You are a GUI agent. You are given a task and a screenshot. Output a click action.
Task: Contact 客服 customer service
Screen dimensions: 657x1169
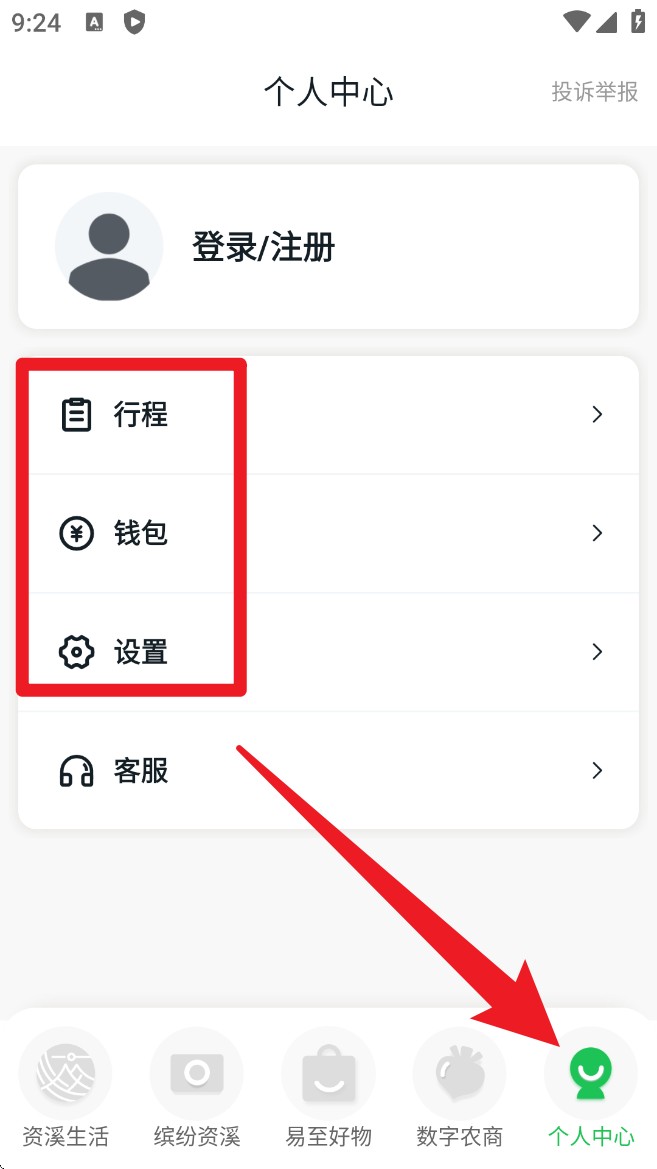coord(328,770)
